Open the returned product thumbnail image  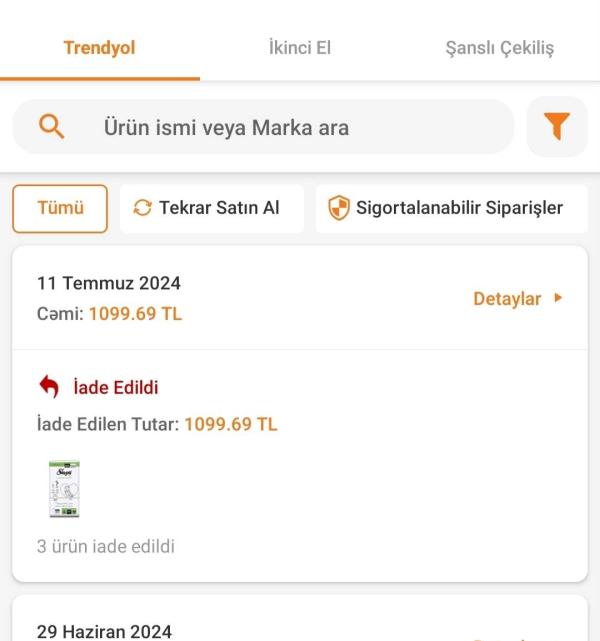(x=64, y=489)
